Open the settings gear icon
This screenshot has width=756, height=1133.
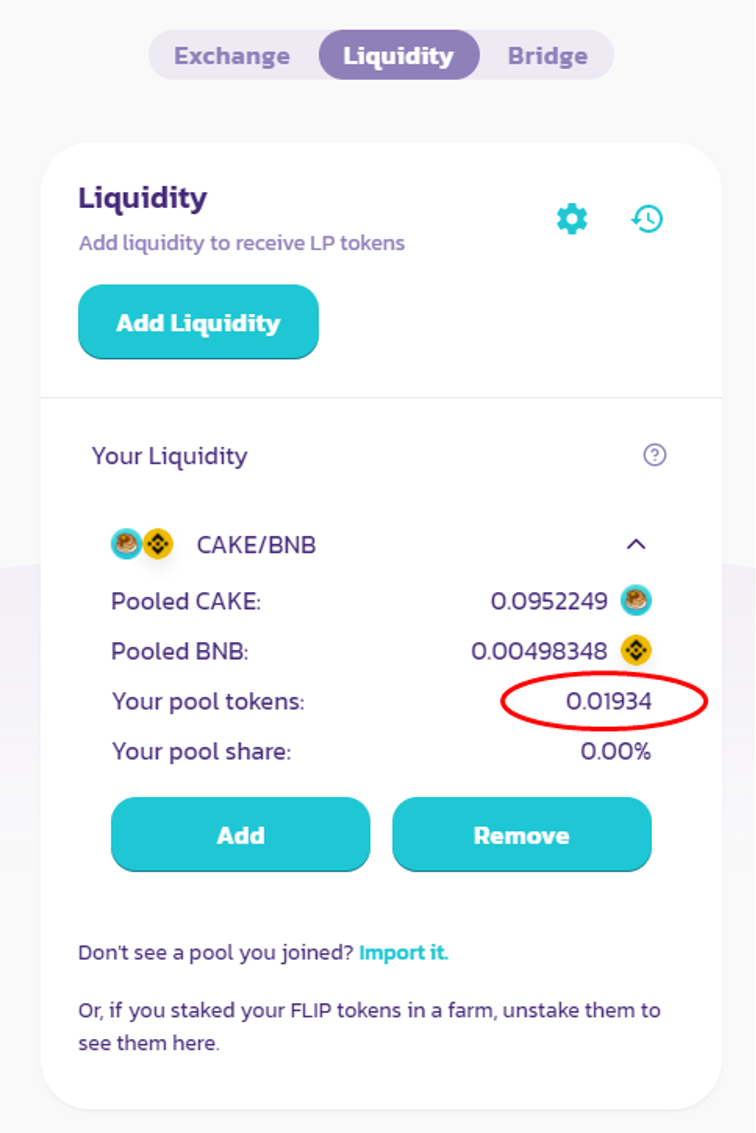pyautogui.click(x=572, y=219)
